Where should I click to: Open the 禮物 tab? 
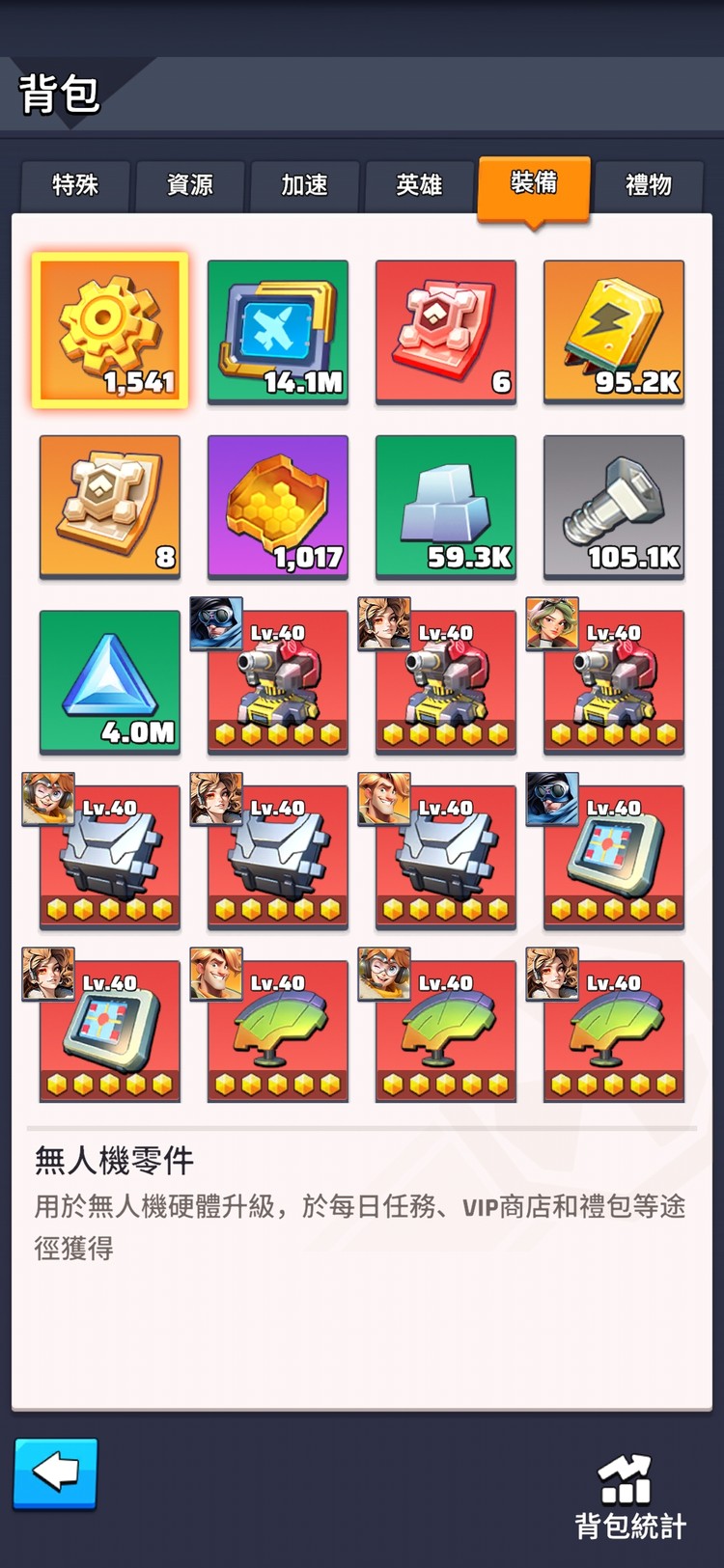[x=648, y=184]
